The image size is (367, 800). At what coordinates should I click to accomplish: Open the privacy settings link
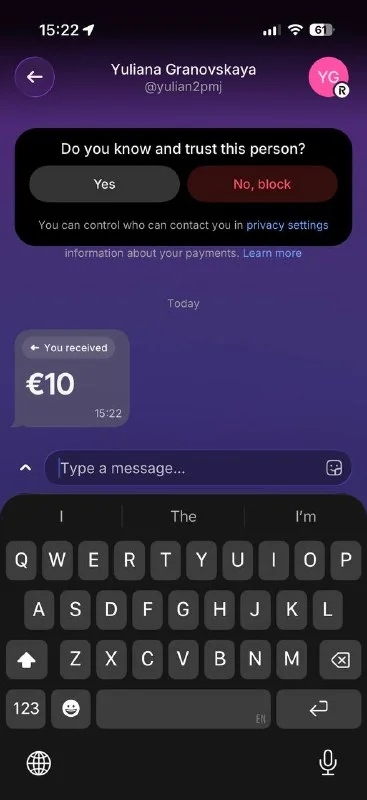pyautogui.click(x=287, y=225)
